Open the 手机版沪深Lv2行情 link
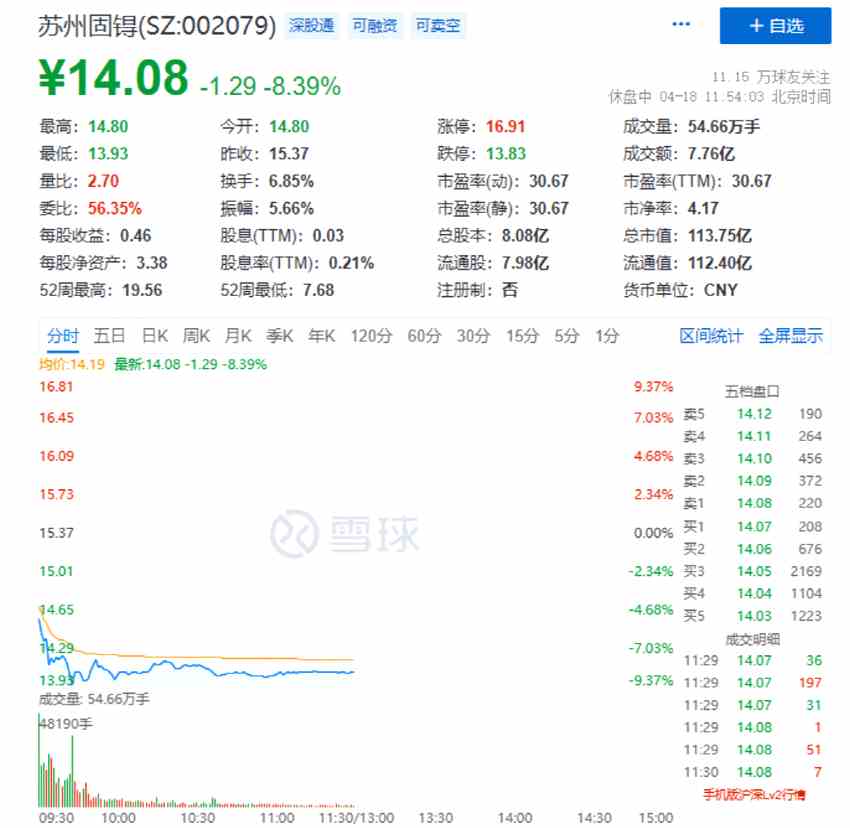The width and height of the screenshot is (850, 828). [x=754, y=795]
